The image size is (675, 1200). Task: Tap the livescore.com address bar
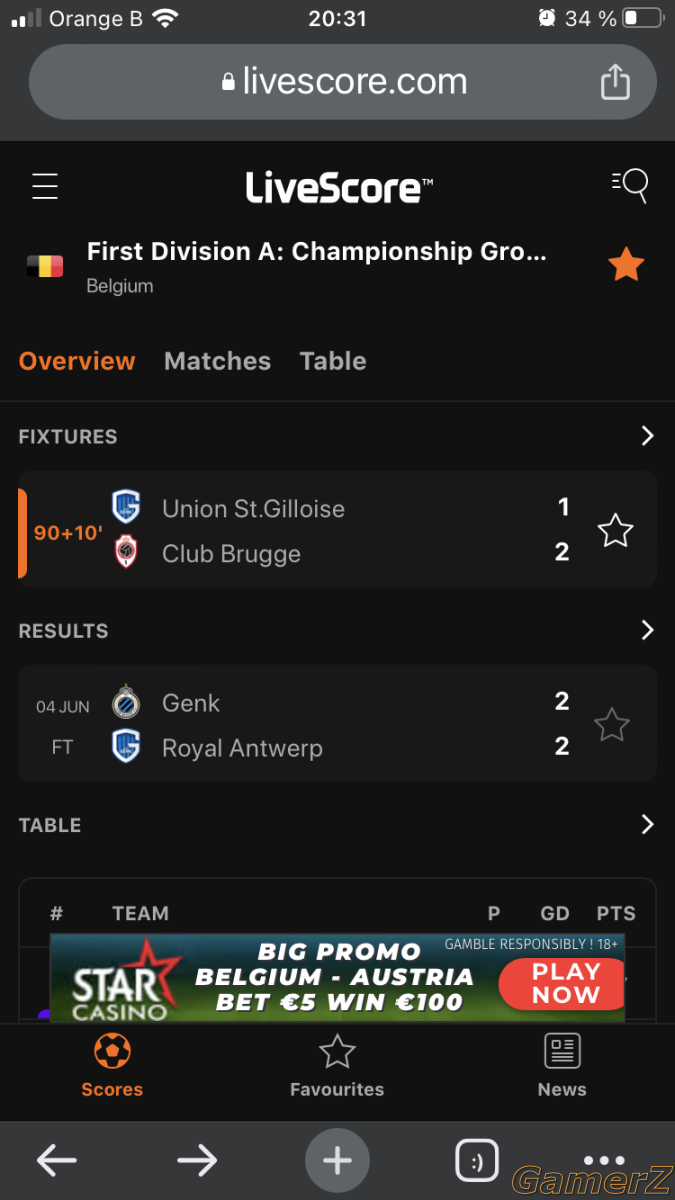343,82
